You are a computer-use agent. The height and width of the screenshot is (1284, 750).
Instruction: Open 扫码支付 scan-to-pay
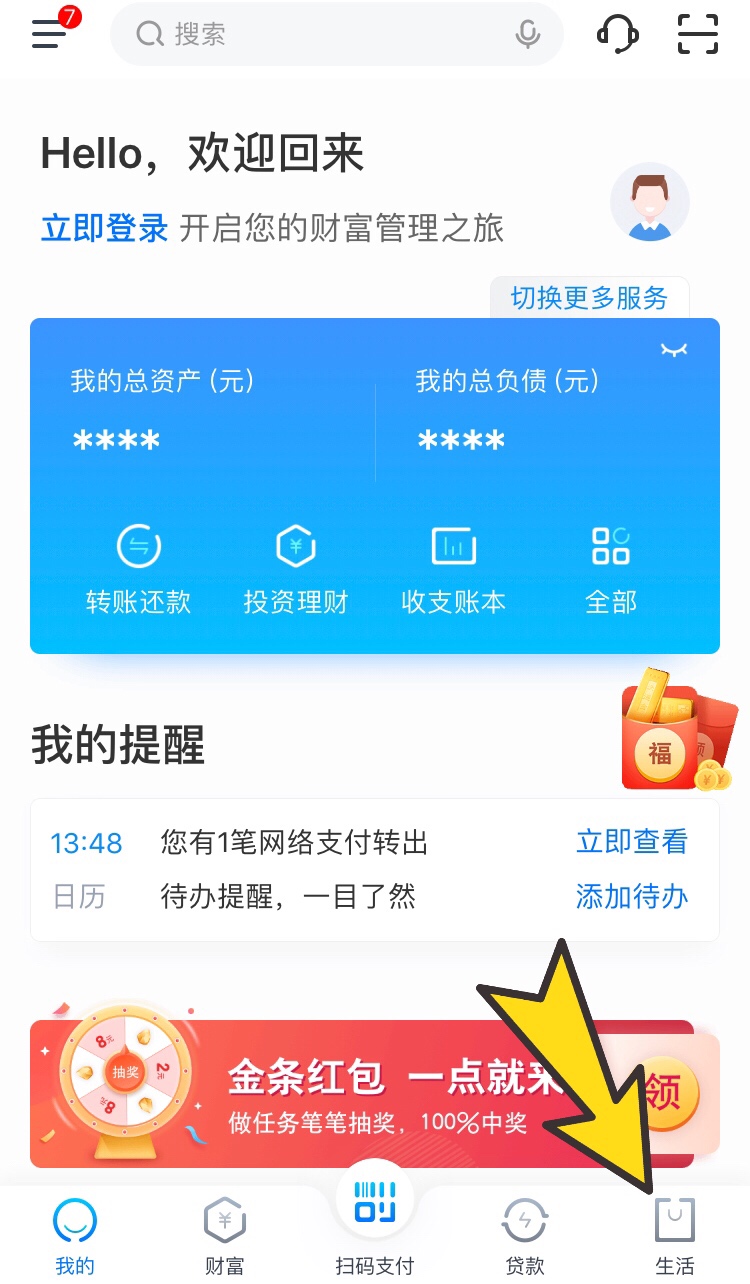[x=375, y=1215]
